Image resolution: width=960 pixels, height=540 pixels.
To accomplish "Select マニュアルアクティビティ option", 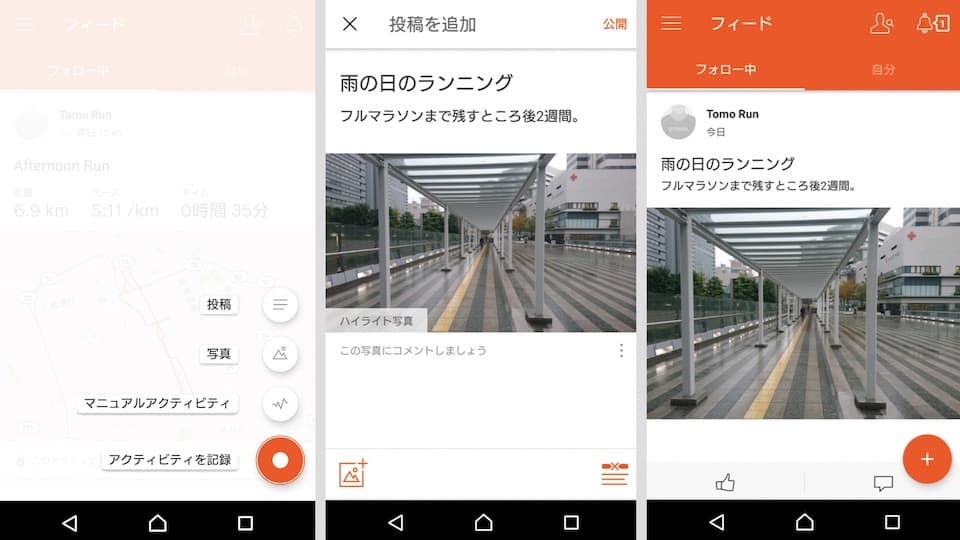I will pos(280,404).
